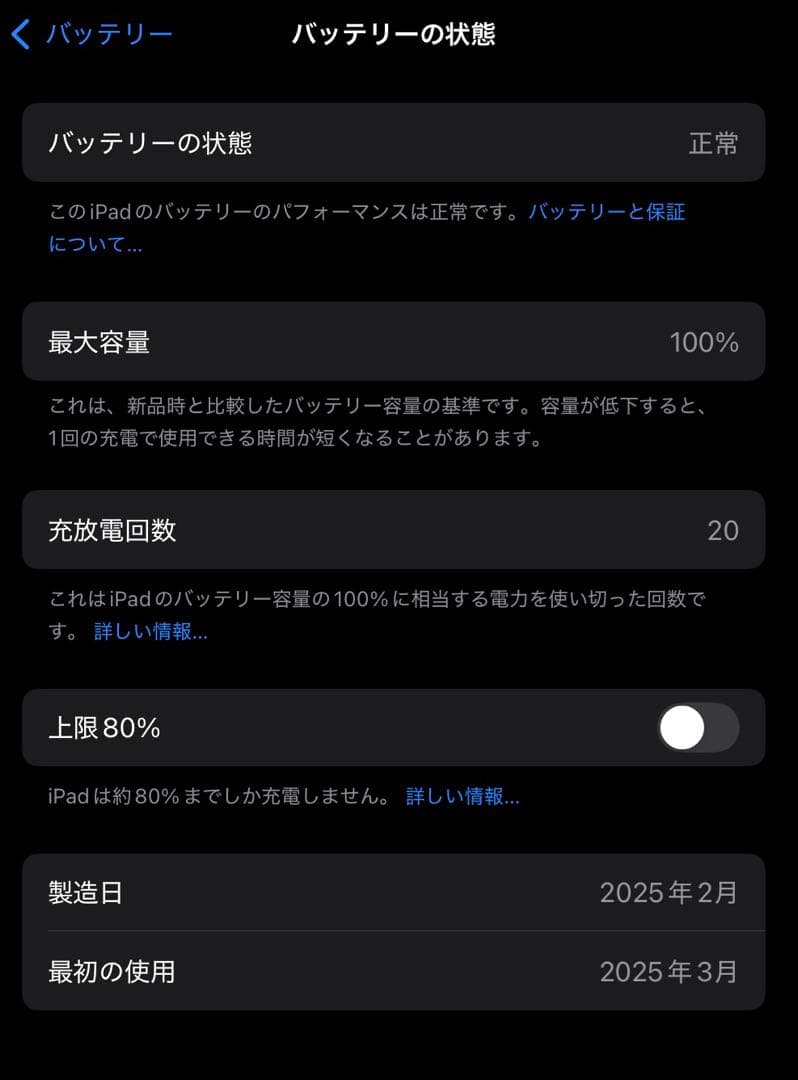Select the 製造日 manufacture date row
Screen dimensions: 798x1080
tap(399, 893)
